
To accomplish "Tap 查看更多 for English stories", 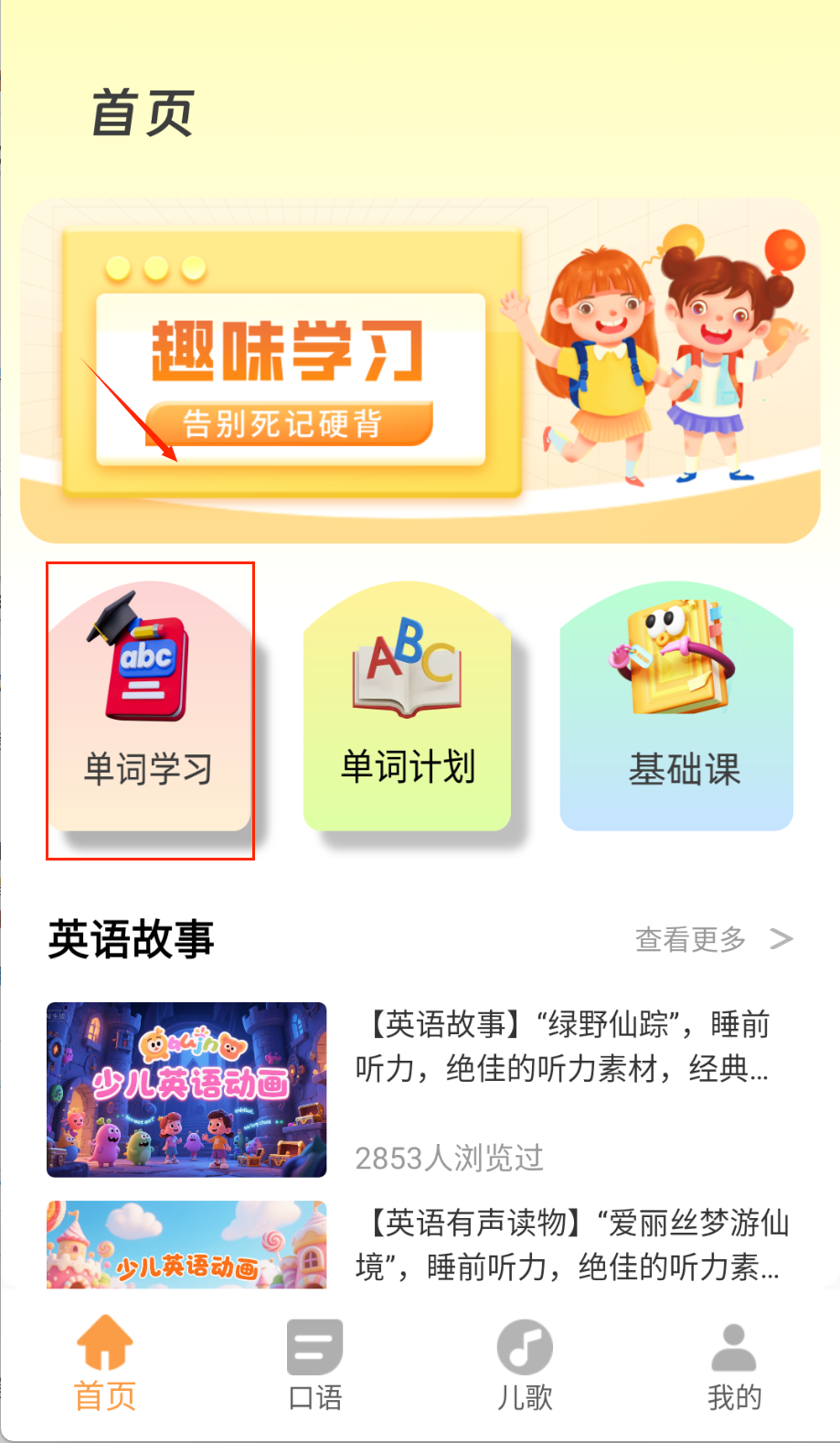I will [x=713, y=939].
